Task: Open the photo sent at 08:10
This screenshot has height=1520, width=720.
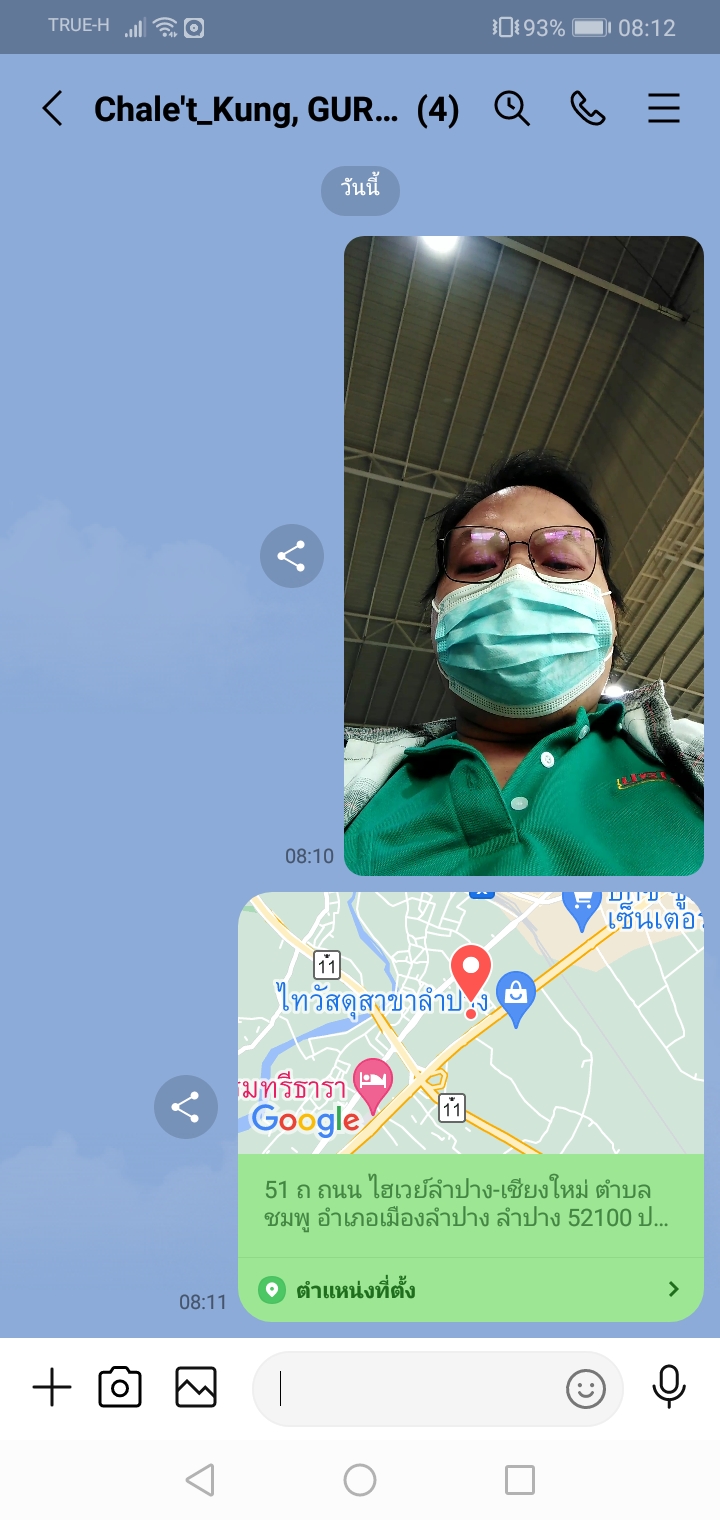Action: click(523, 556)
